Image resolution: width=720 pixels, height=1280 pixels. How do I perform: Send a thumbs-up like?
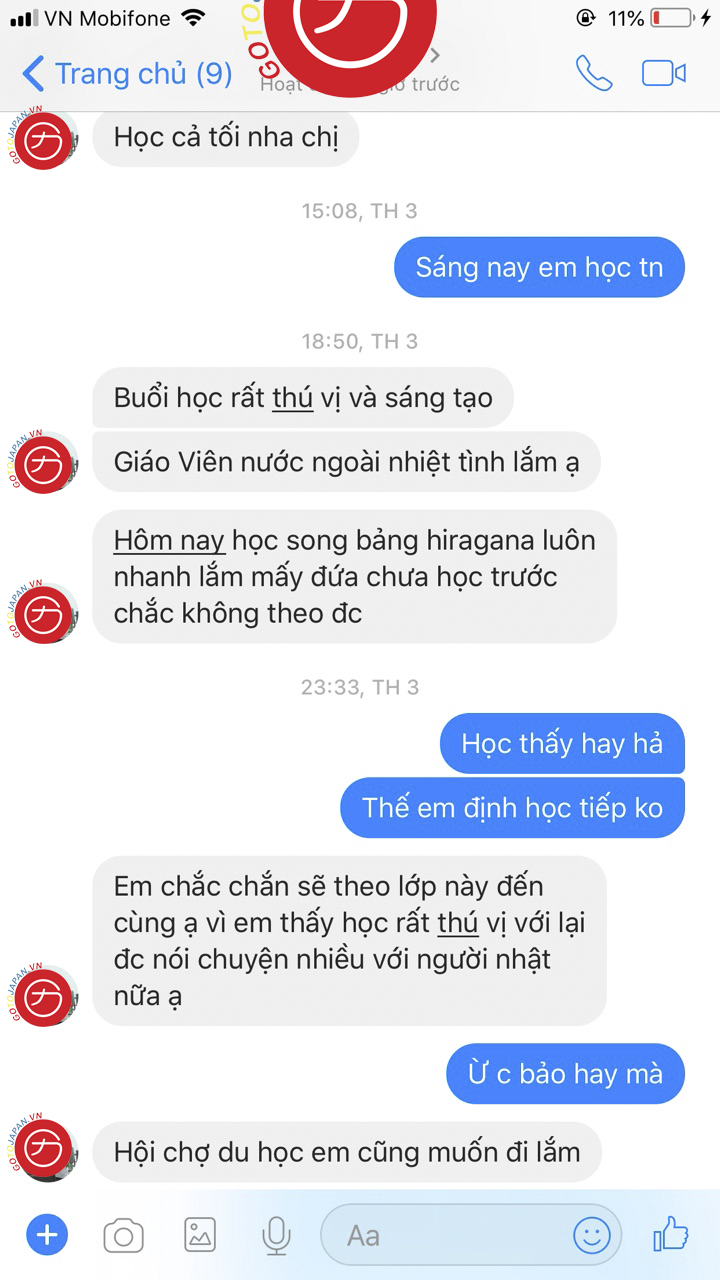(671, 1236)
